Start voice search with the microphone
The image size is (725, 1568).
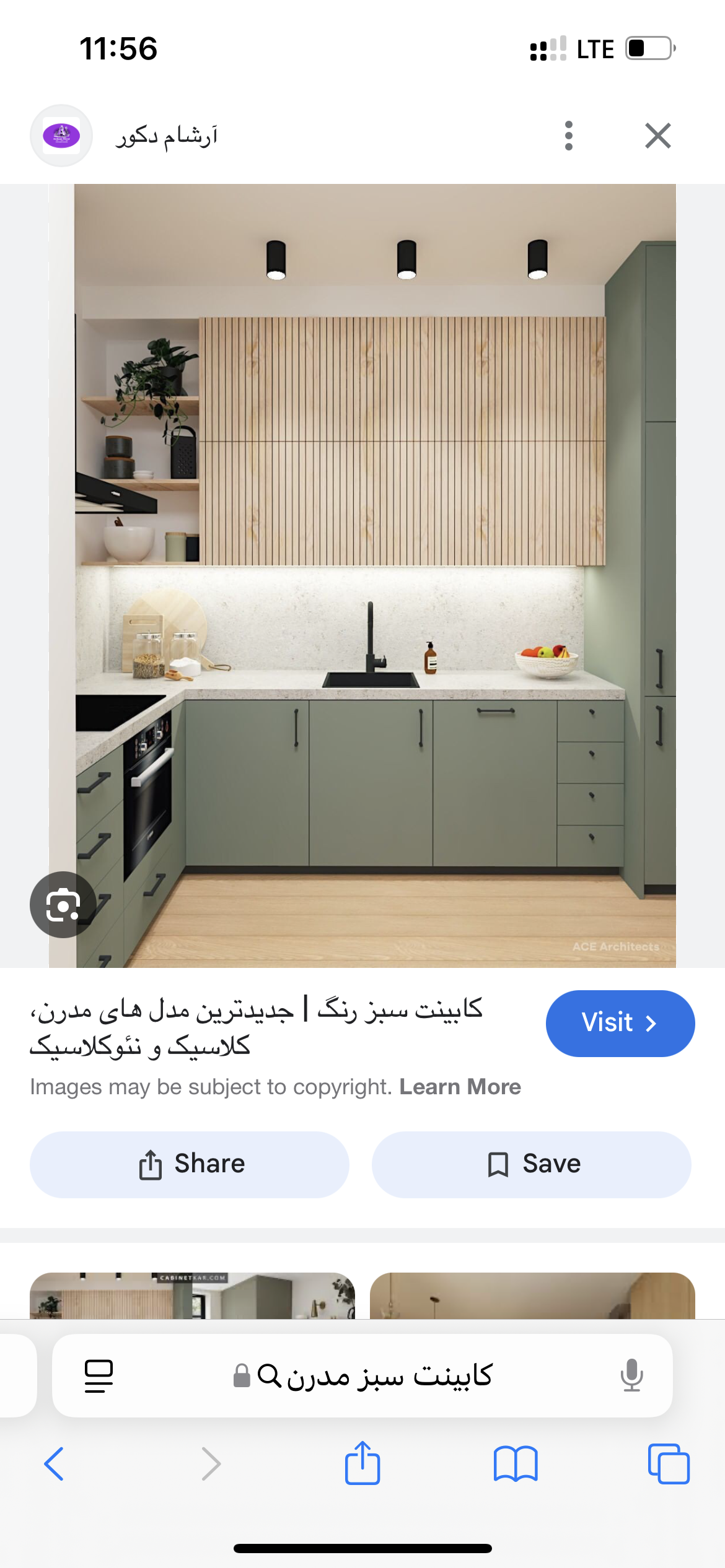click(631, 1375)
